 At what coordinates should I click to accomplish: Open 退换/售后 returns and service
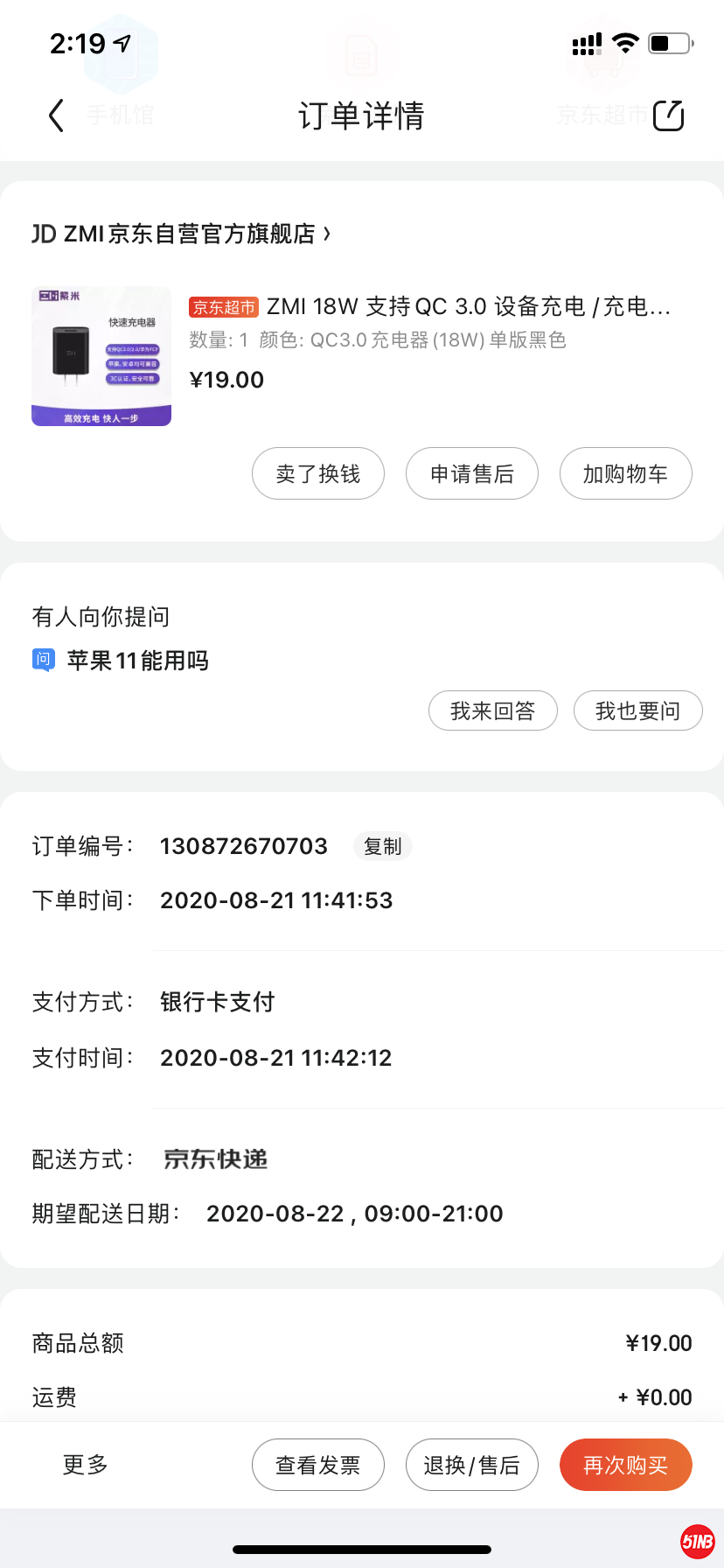[472, 1465]
